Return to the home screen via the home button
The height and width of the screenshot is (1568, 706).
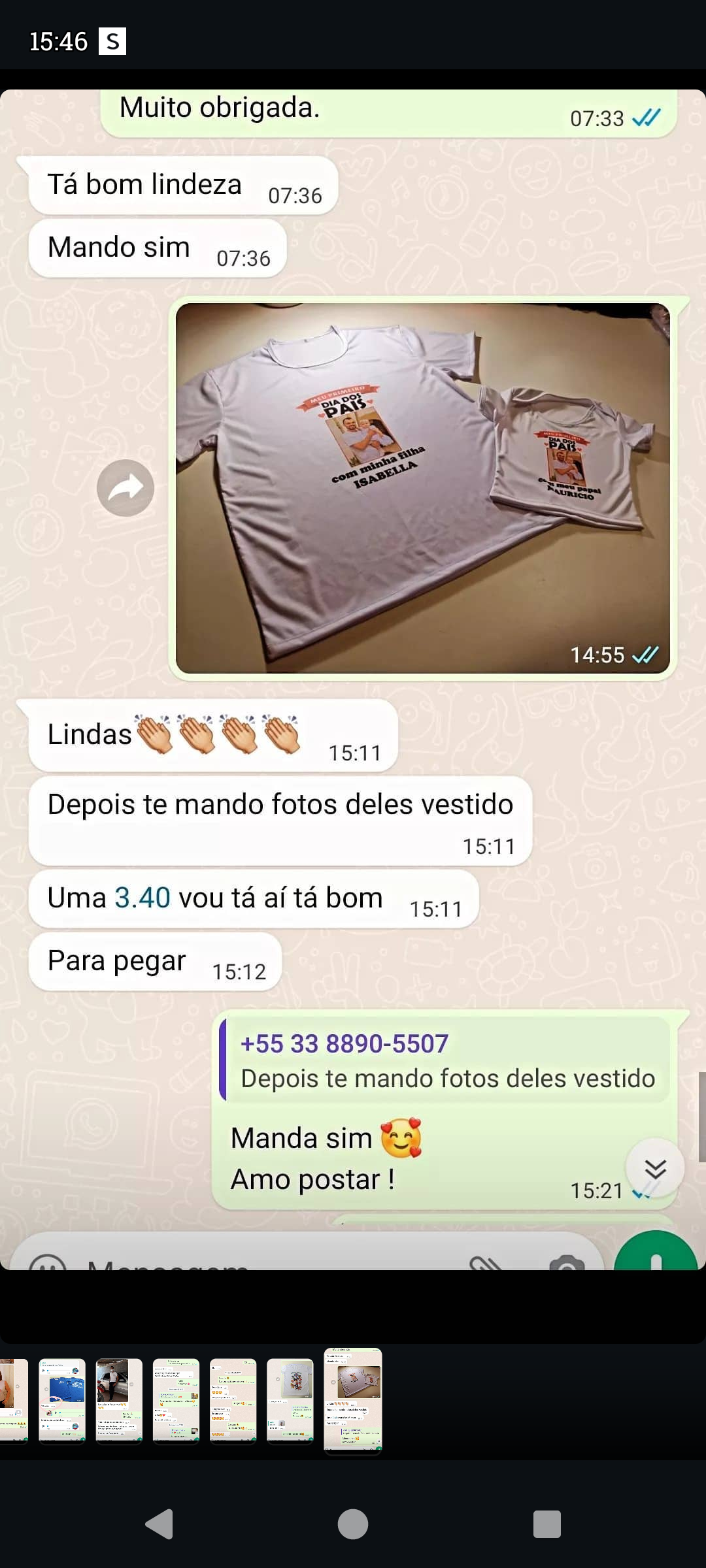click(353, 1524)
